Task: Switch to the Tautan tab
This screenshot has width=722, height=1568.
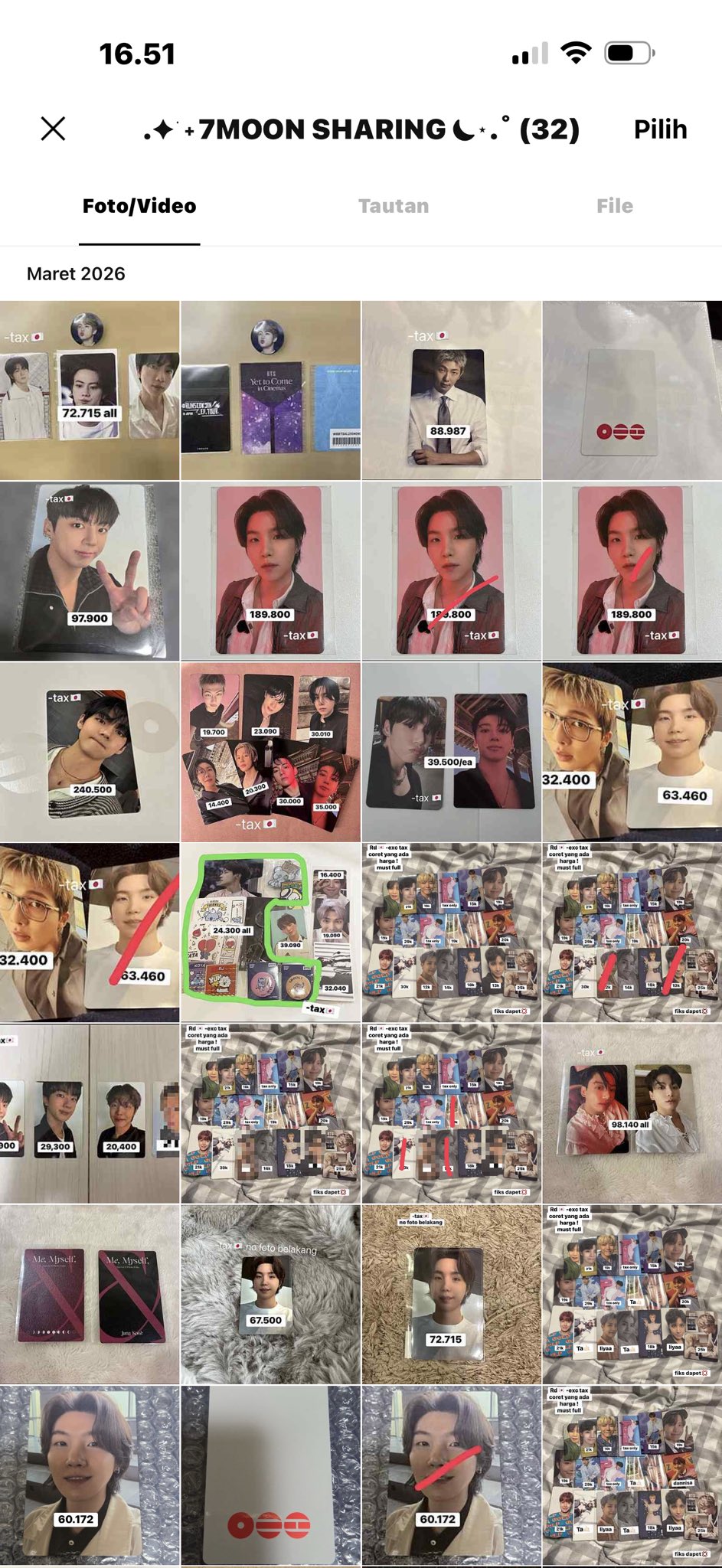Action: [x=393, y=206]
